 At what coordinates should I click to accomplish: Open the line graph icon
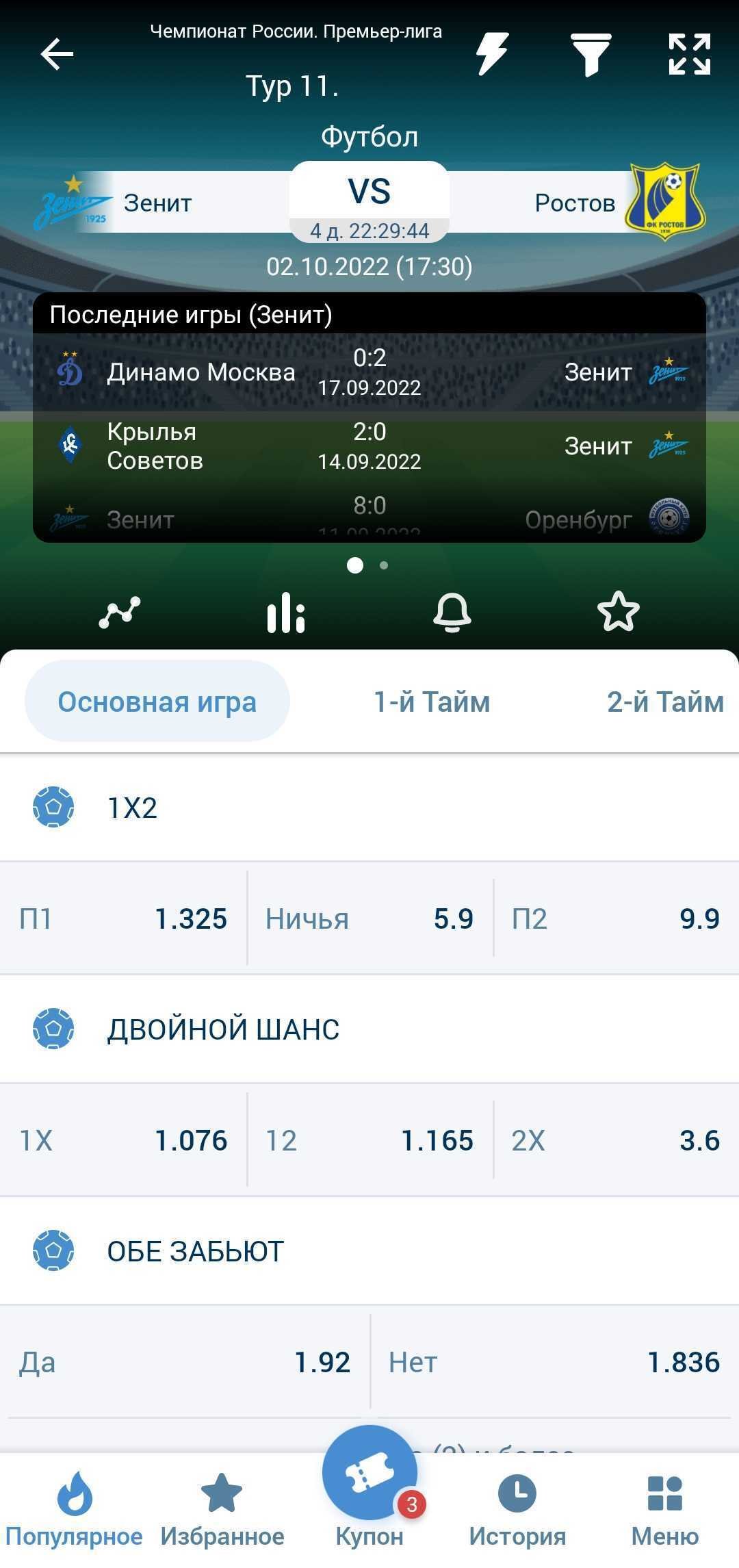(x=120, y=612)
